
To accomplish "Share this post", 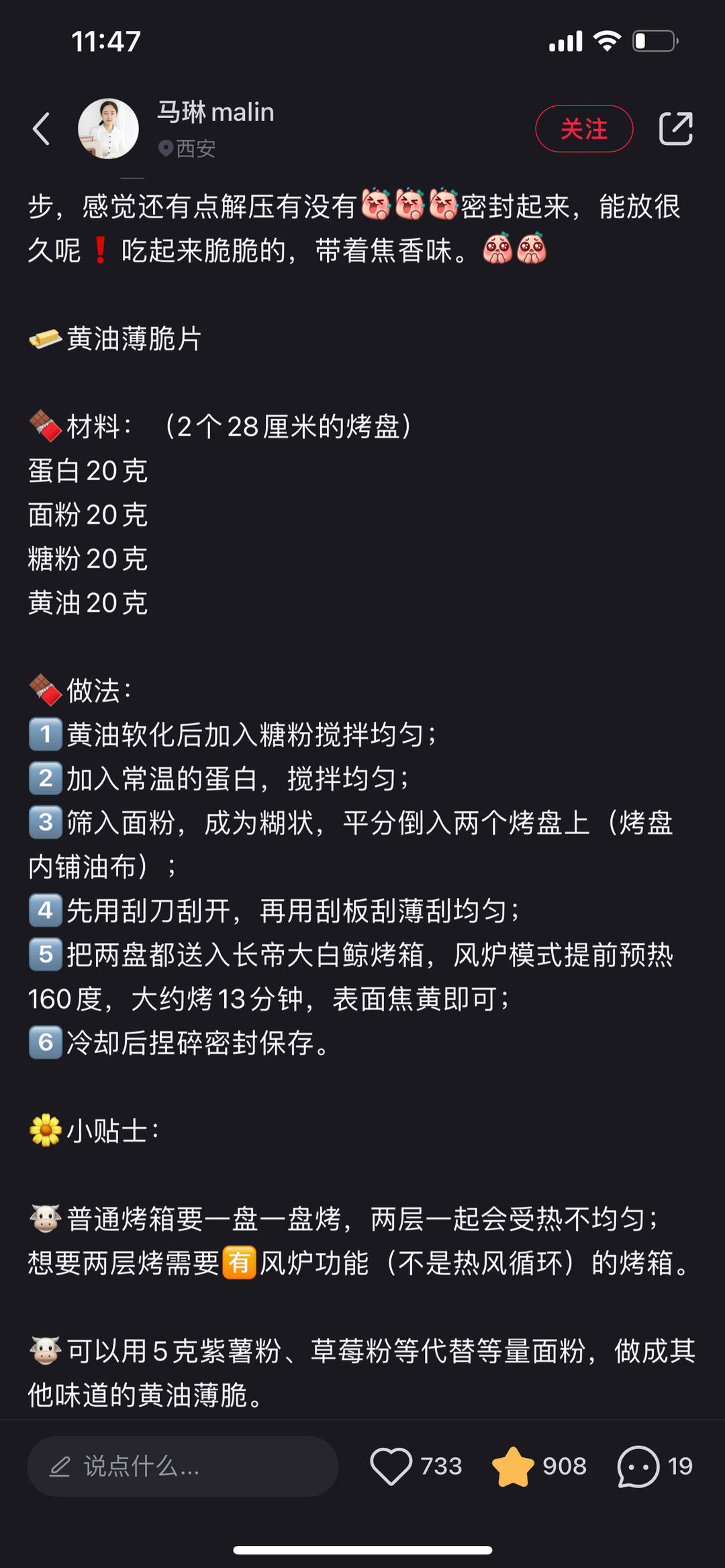I will tap(675, 129).
